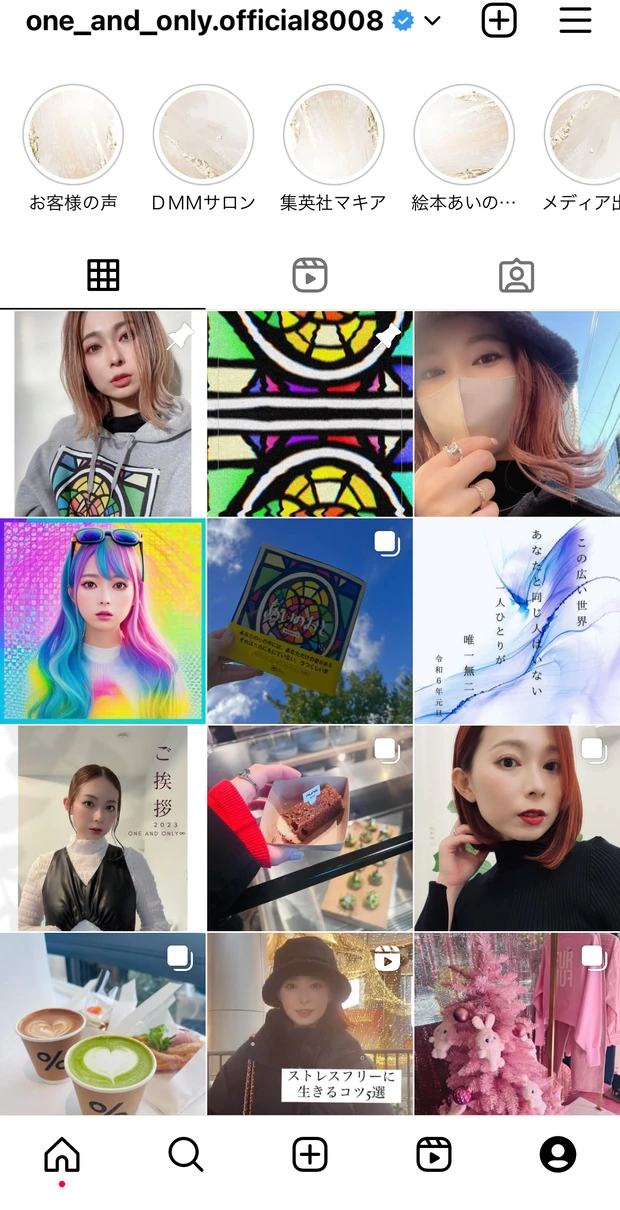620x1210 pixels.
Task: Play the ストレスフリーに生きるコツ5選 reel
Action: coord(310,1025)
